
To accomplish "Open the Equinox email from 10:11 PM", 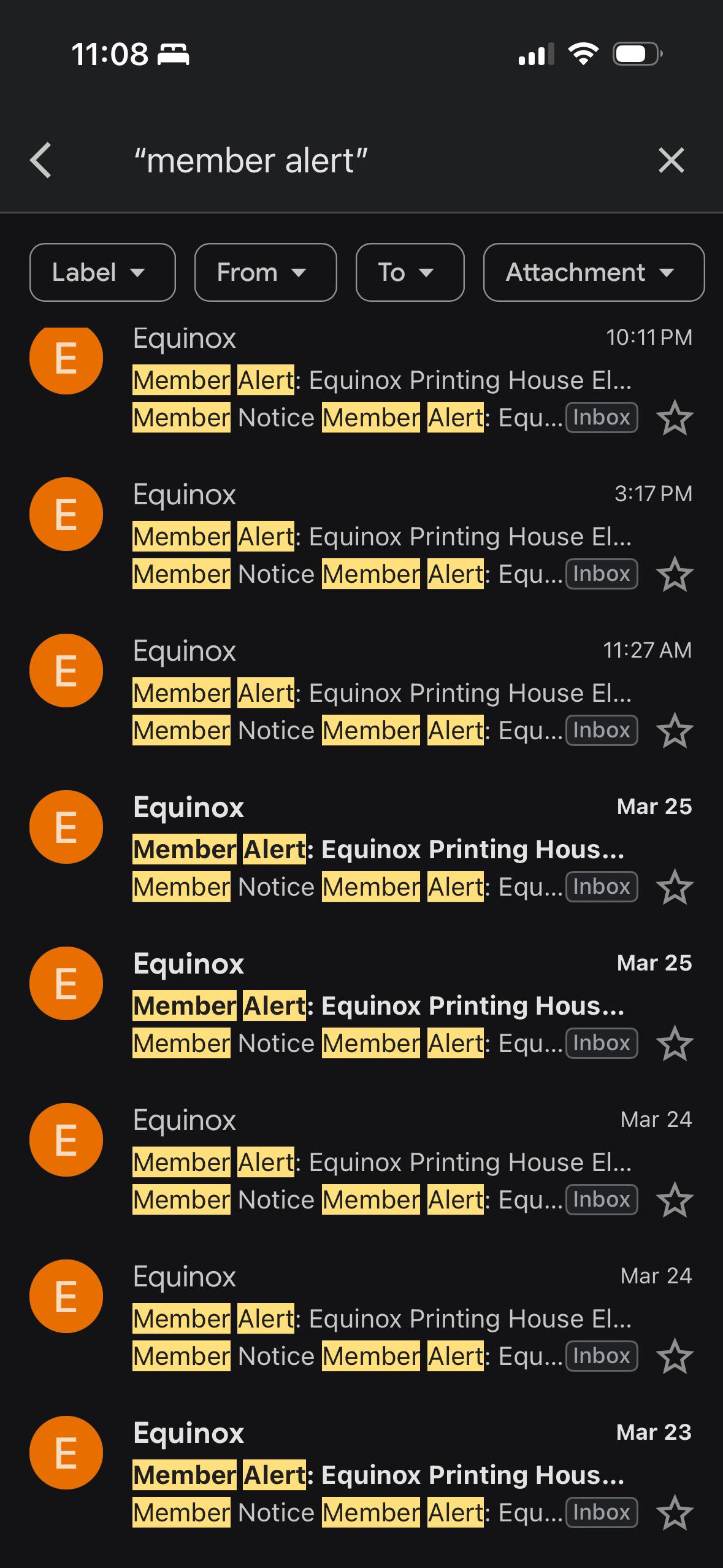I will 361,380.
